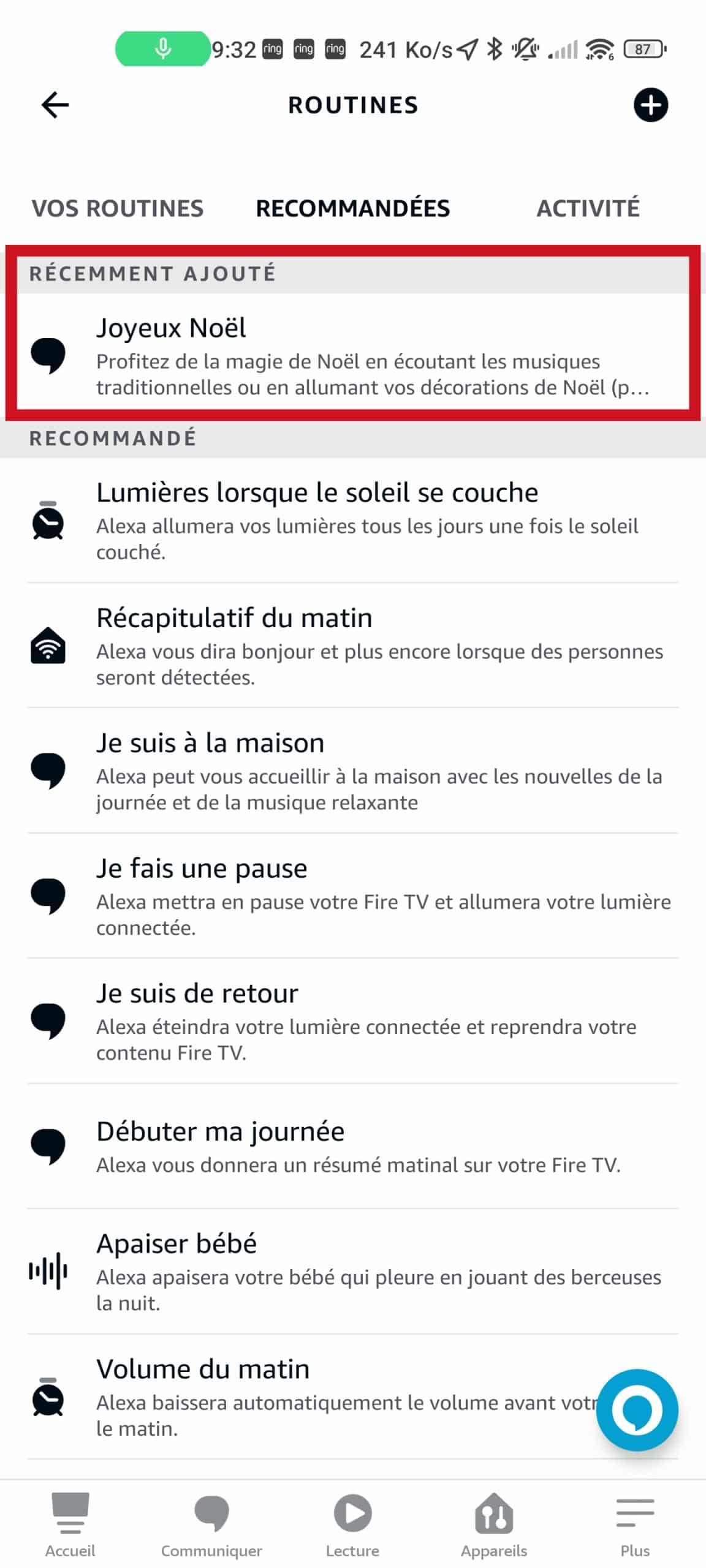
Task: Switch to Vos Routines tab
Action: click(x=118, y=208)
